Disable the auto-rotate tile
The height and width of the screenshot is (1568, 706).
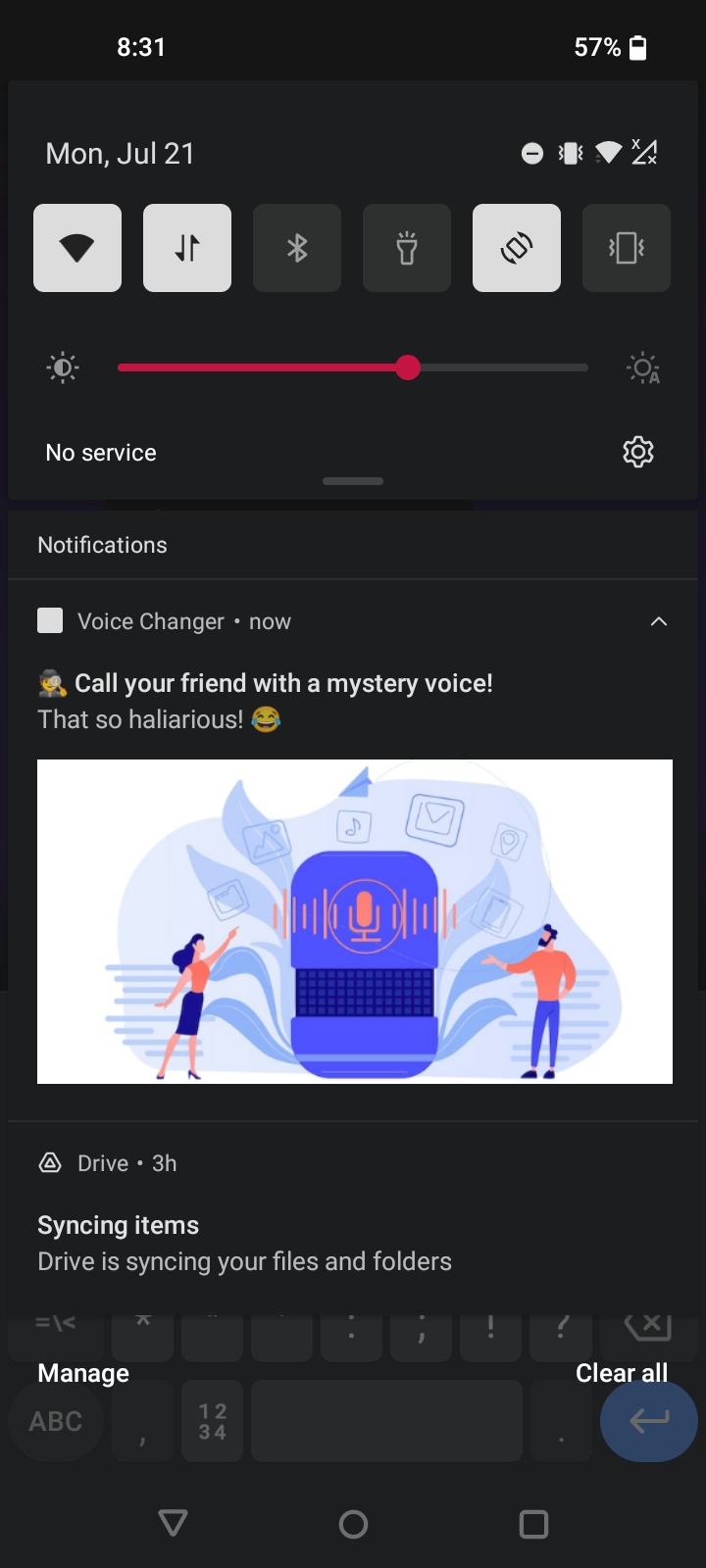coord(517,248)
